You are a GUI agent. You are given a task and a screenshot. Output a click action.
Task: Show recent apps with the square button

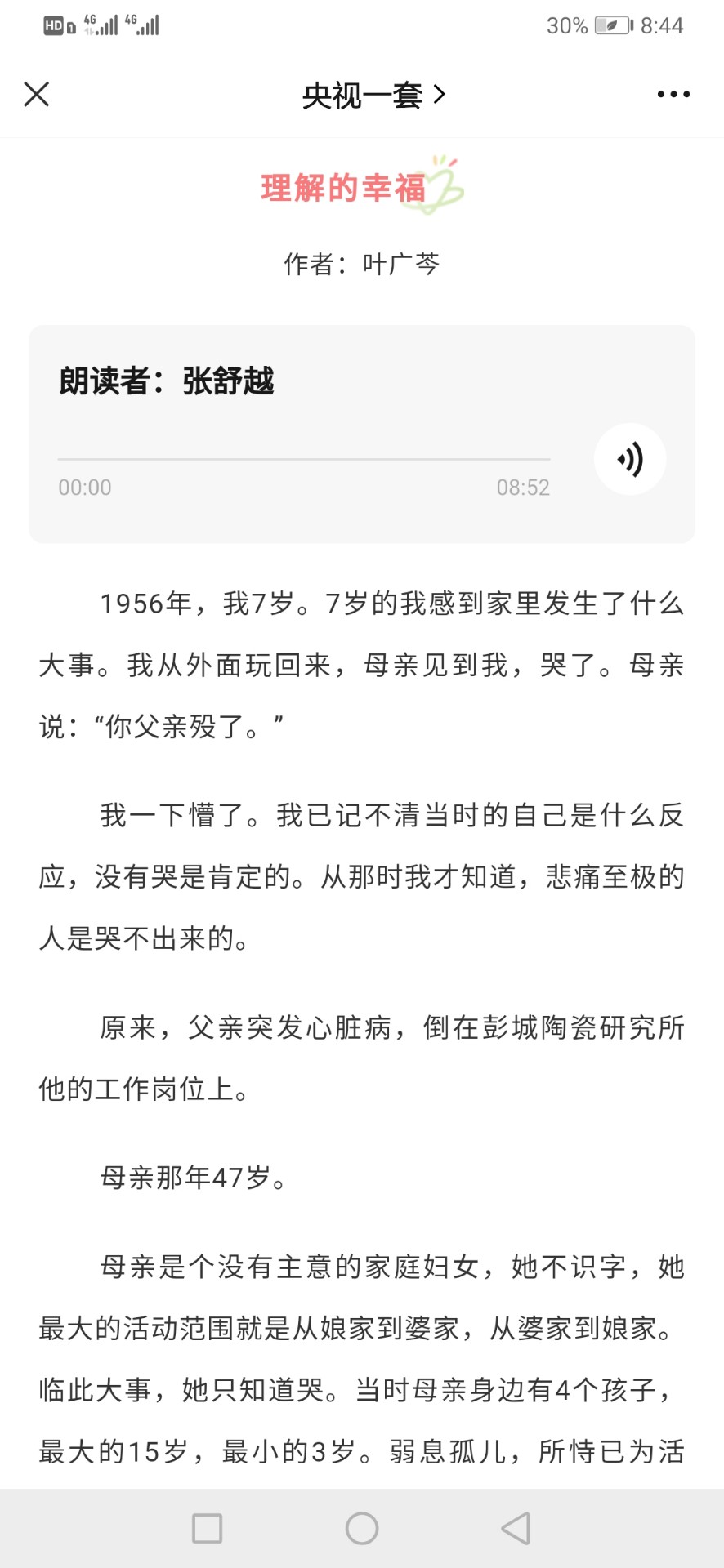pyautogui.click(x=207, y=1528)
